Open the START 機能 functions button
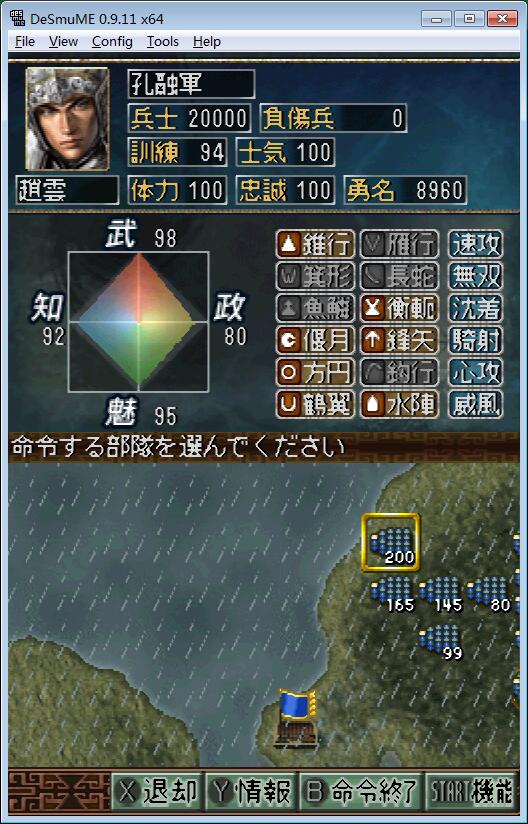This screenshot has height=824, width=528. click(471, 790)
